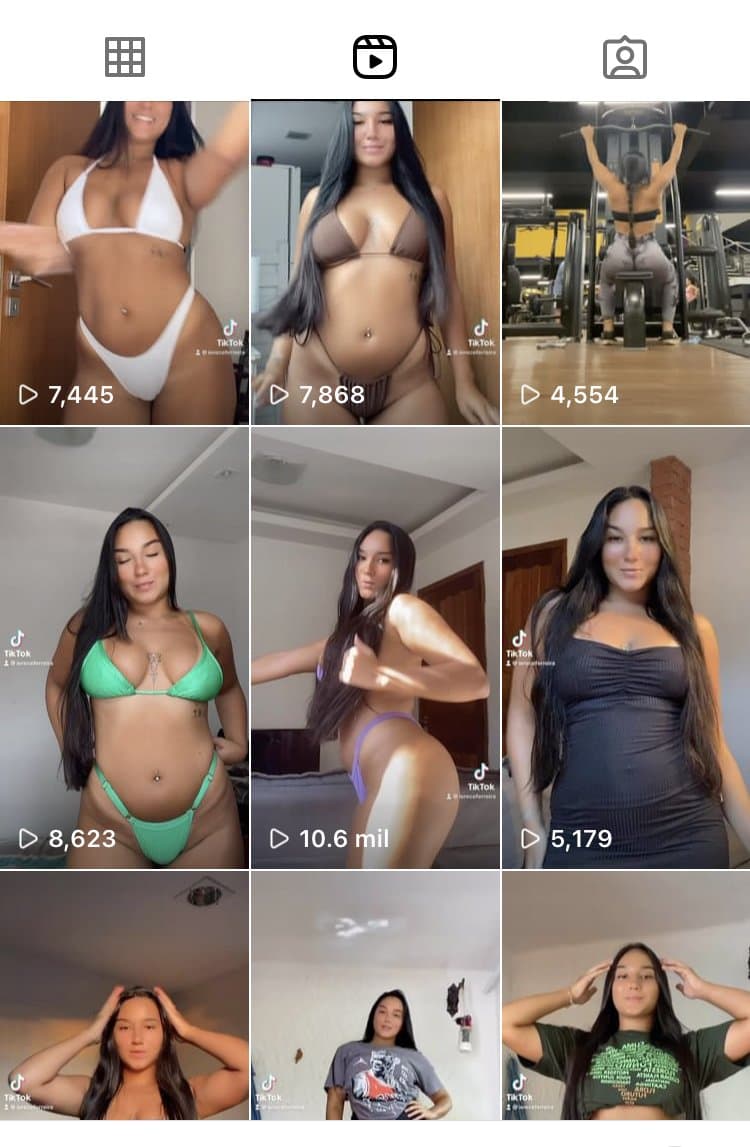Select the Posts grid tab icon
The height and width of the screenshot is (1147, 750).
124,57
